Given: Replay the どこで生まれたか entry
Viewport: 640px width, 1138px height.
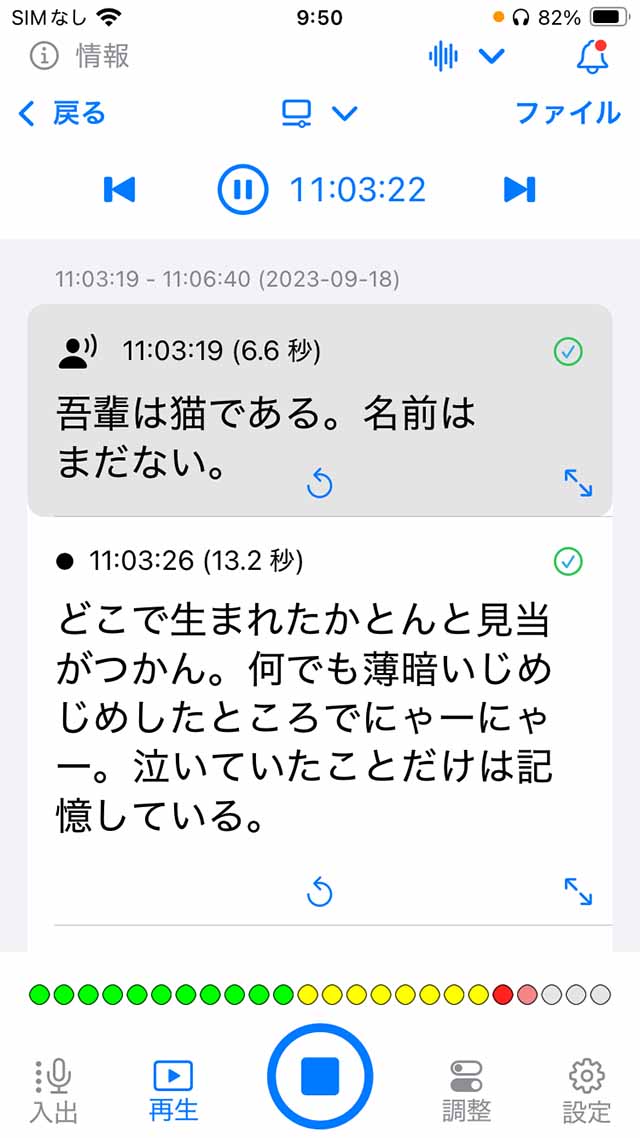Looking at the screenshot, I should [x=319, y=891].
